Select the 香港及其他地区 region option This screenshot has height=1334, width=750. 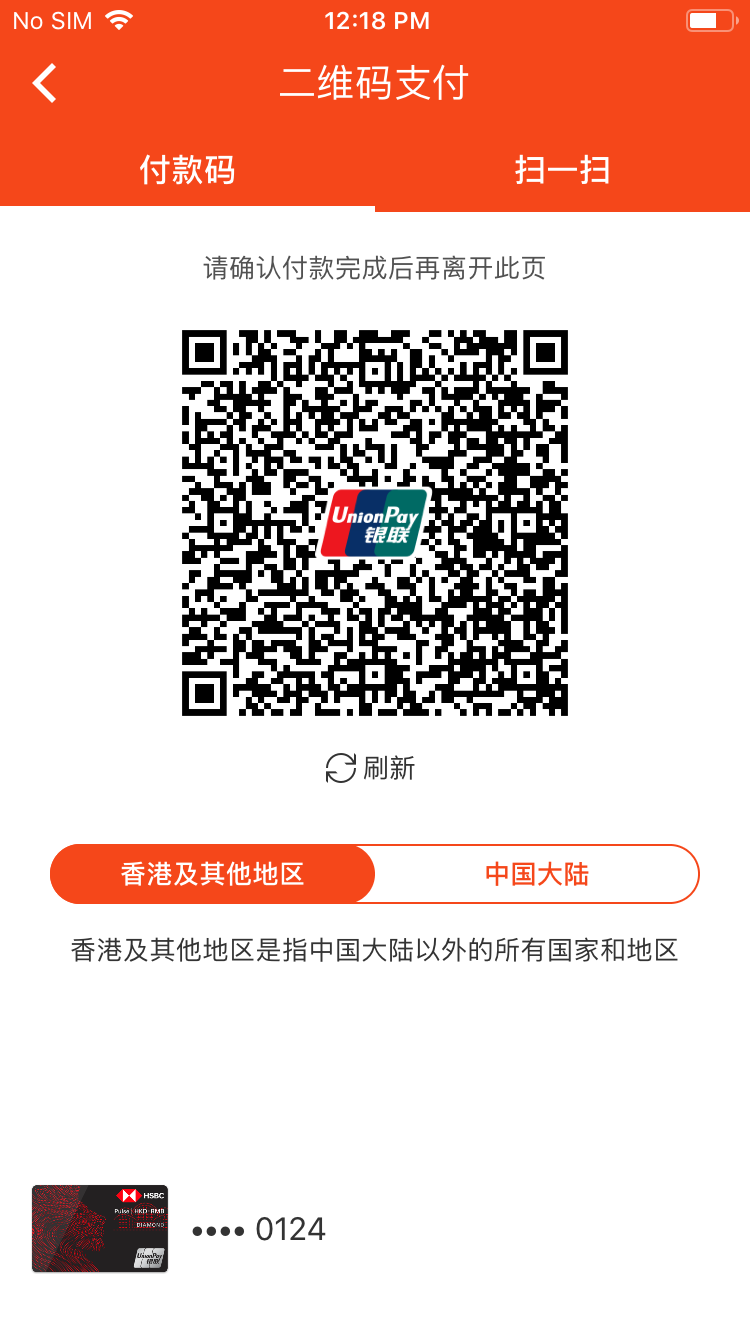pos(213,874)
